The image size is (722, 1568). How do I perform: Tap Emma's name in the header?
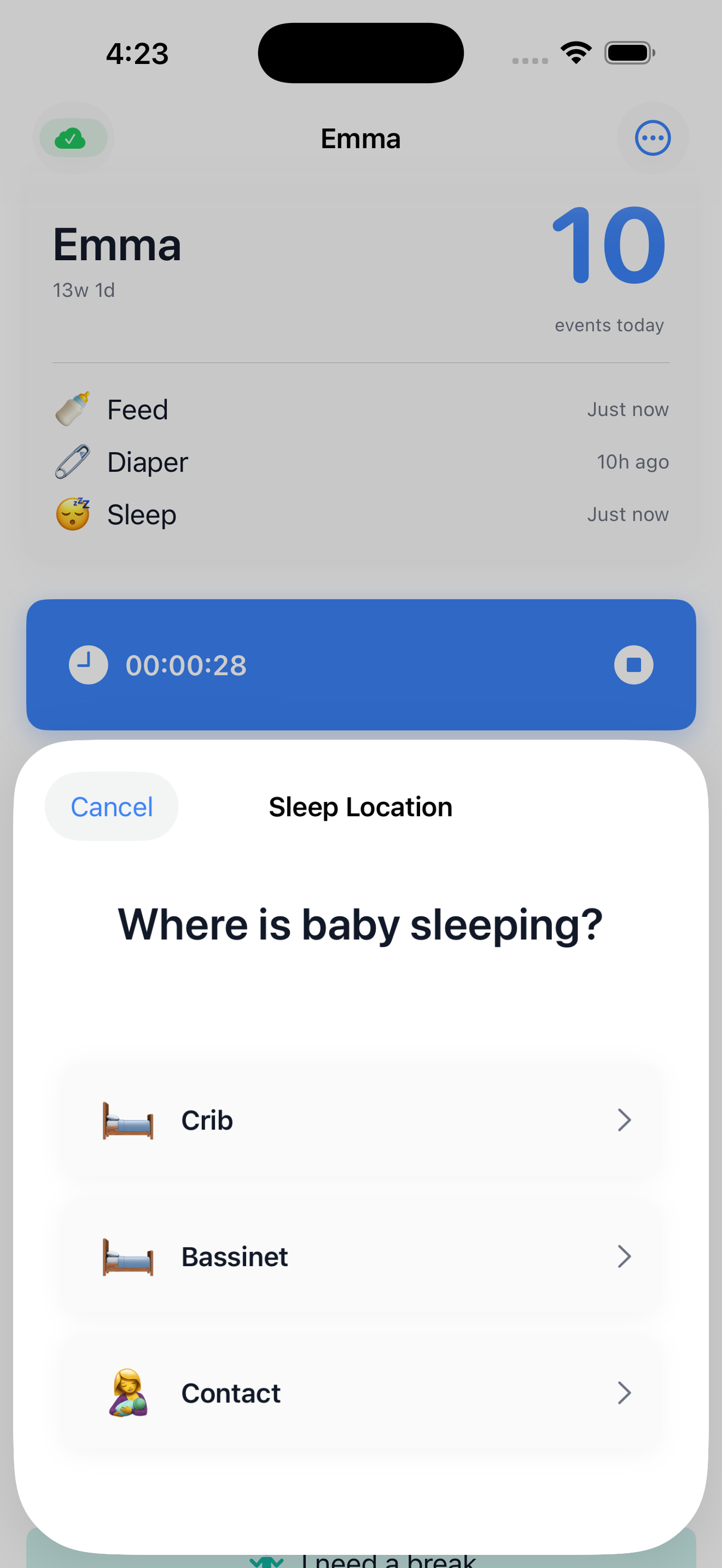(x=360, y=138)
